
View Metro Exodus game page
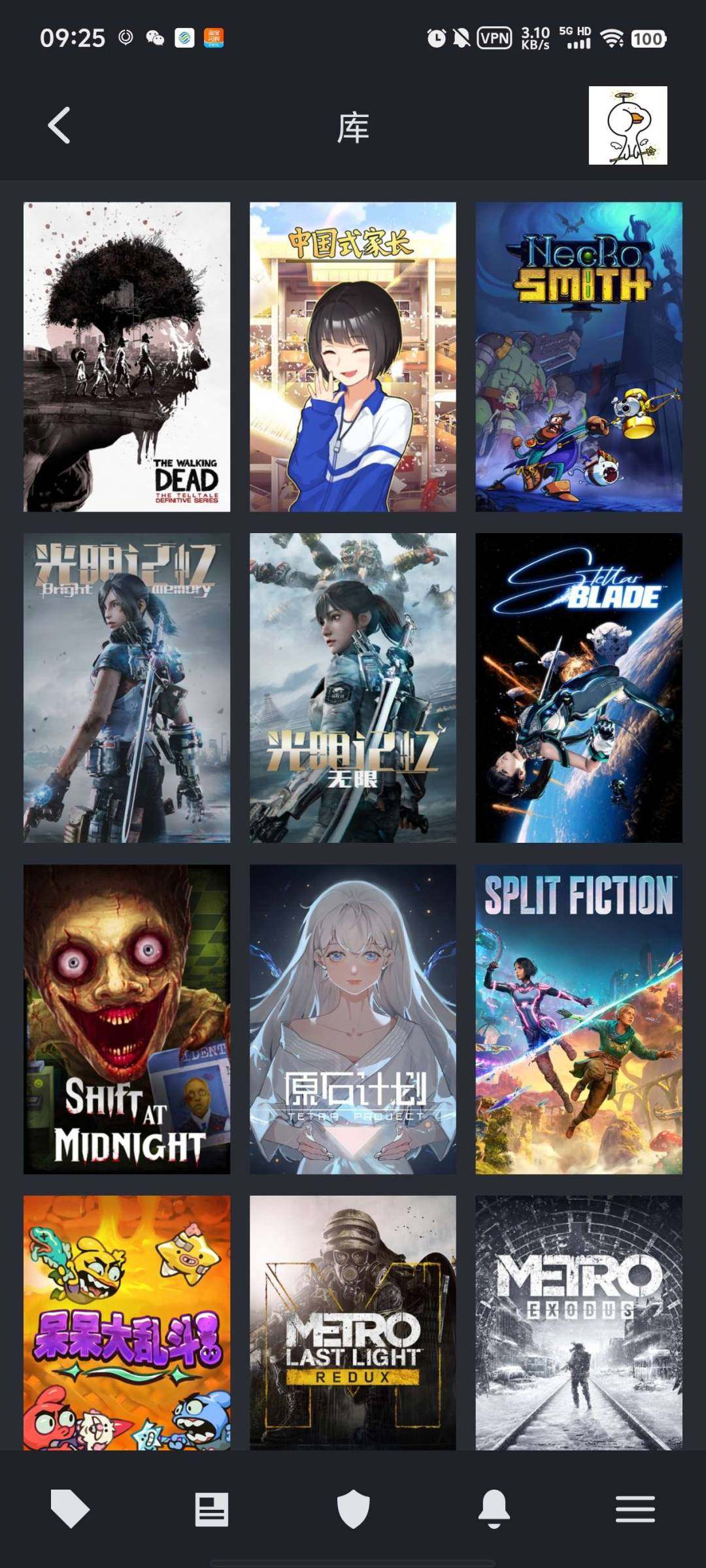point(579,1323)
